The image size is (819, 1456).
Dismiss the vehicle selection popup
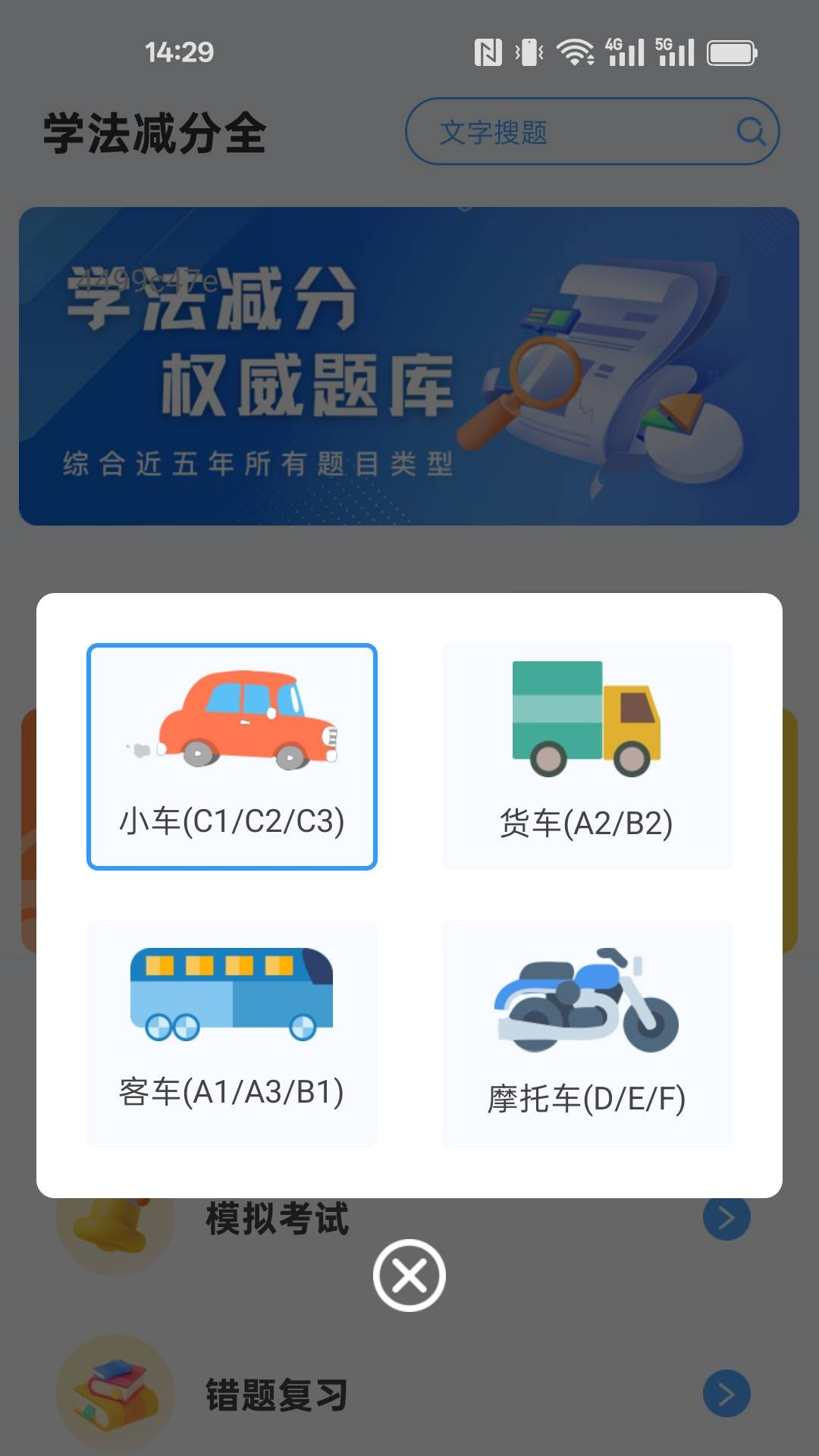pyautogui.click(x=409, y=1275)
